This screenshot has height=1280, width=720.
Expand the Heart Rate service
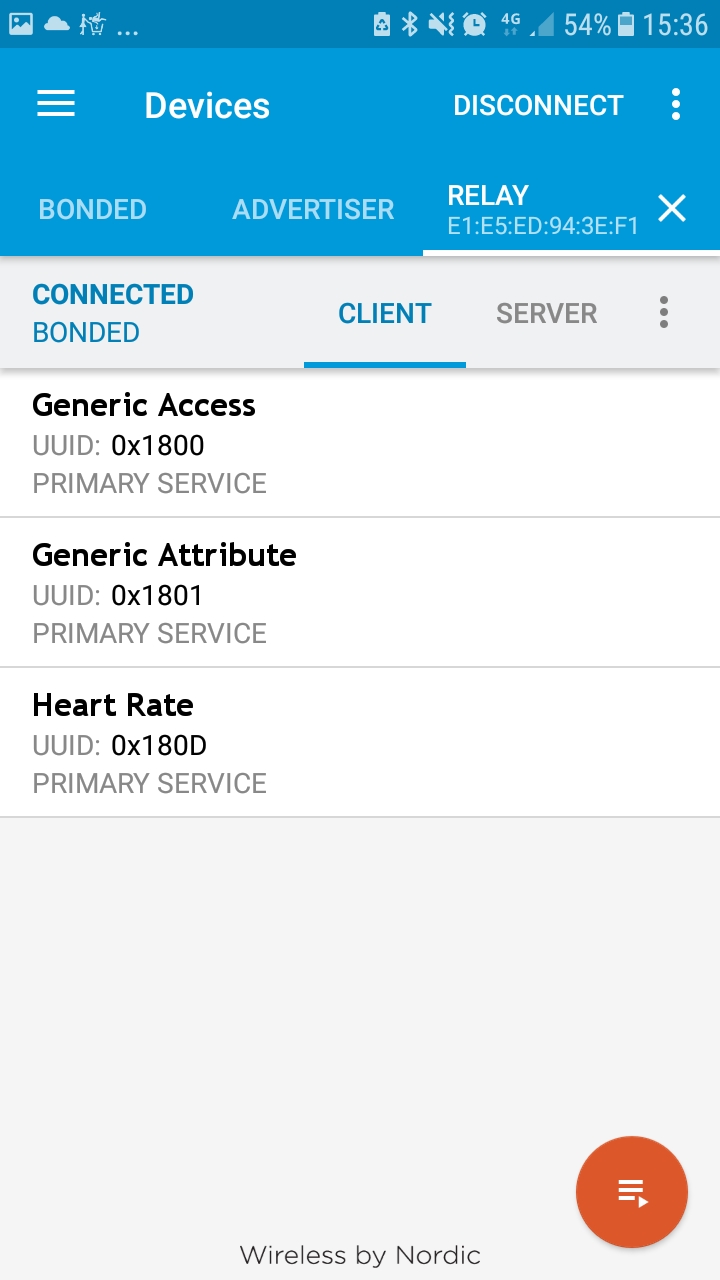[x=360, y=743]
